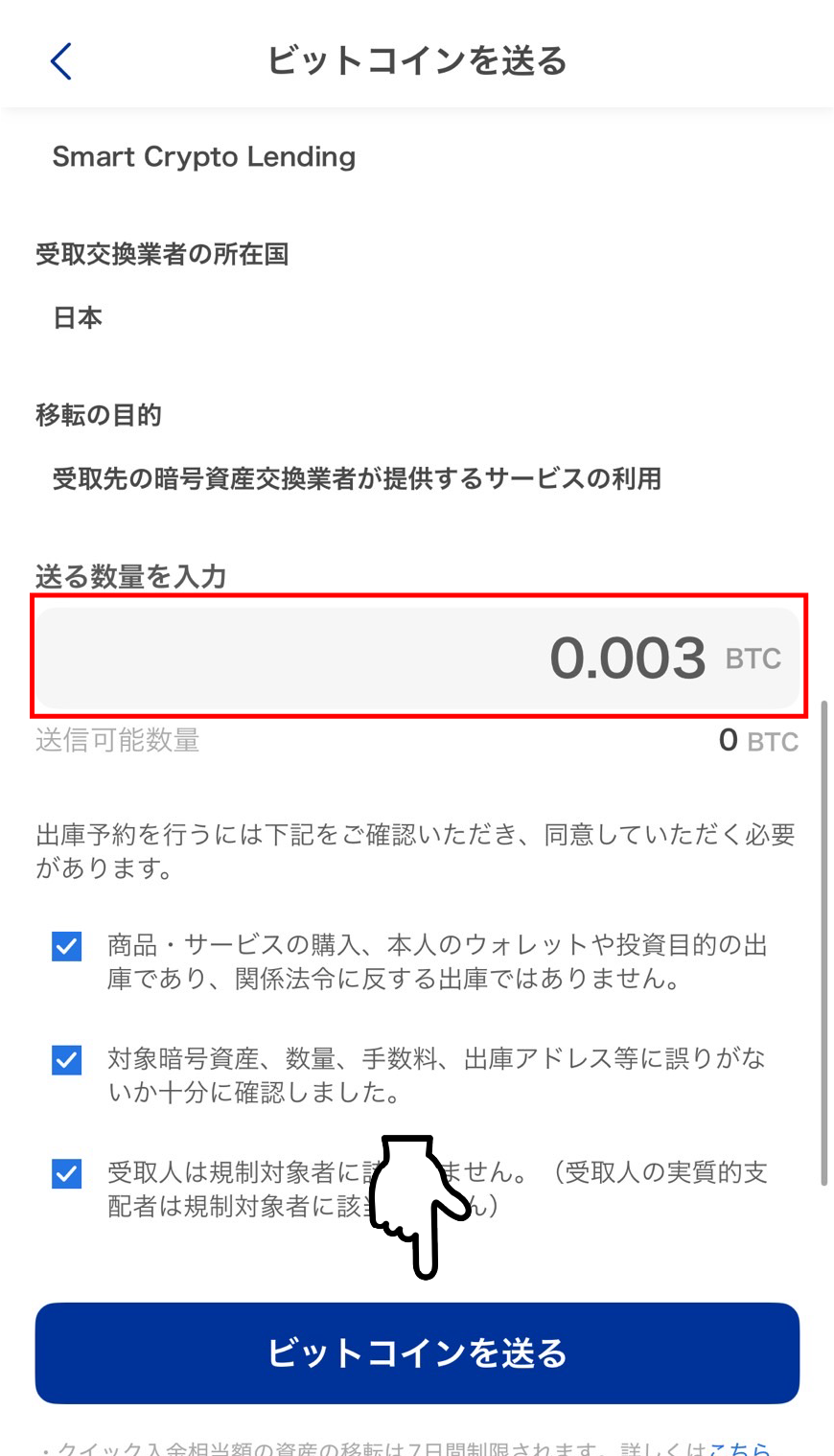Toggle the 対象暗号資産、数量、手数料 confirmation checkbox
This screenshot has width=834, height=1456.
click(67, 1060)
